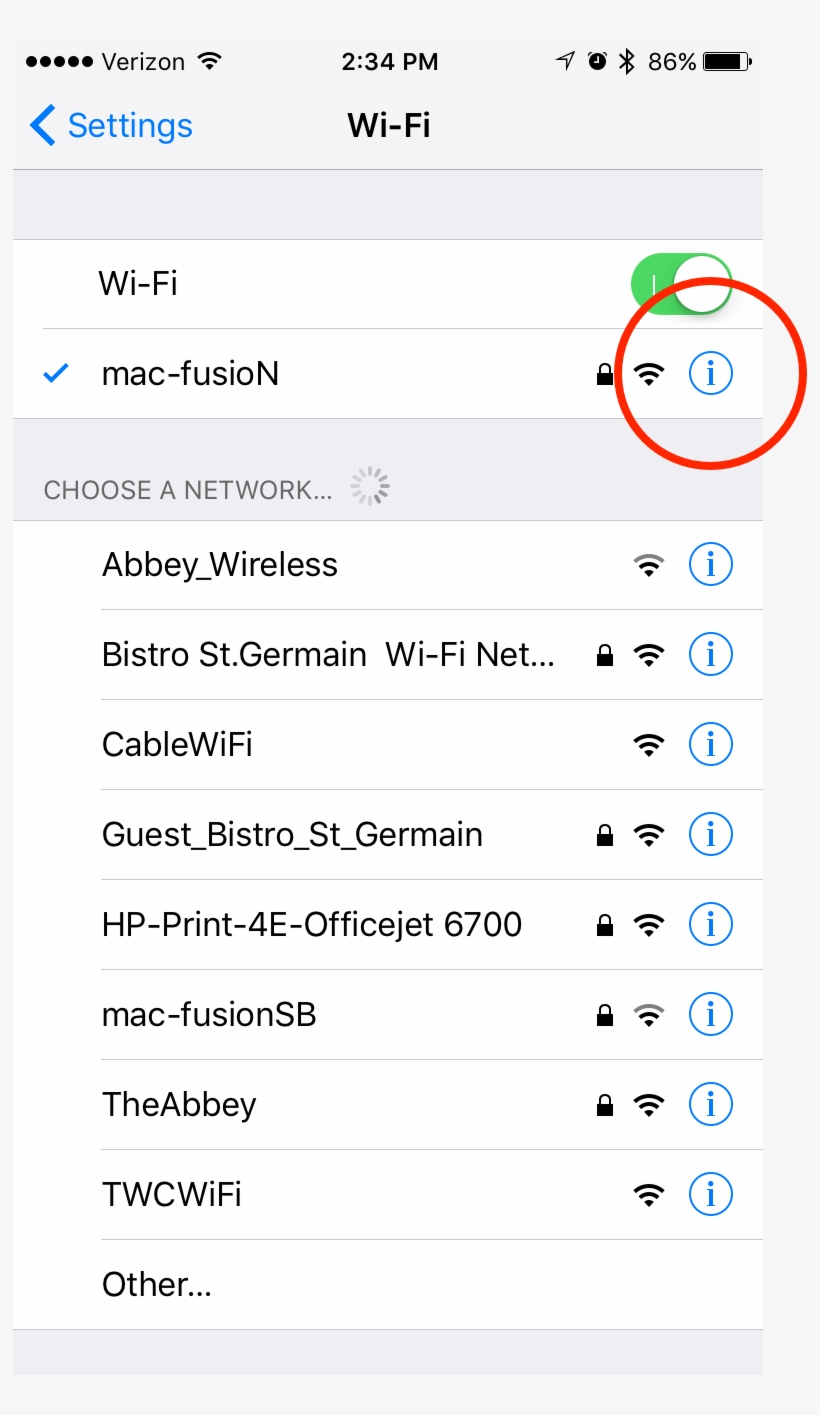View details for Bistro St.Germain Wi-Fi Net
Screen dimensions: 820x1415
tap(710, 654)
